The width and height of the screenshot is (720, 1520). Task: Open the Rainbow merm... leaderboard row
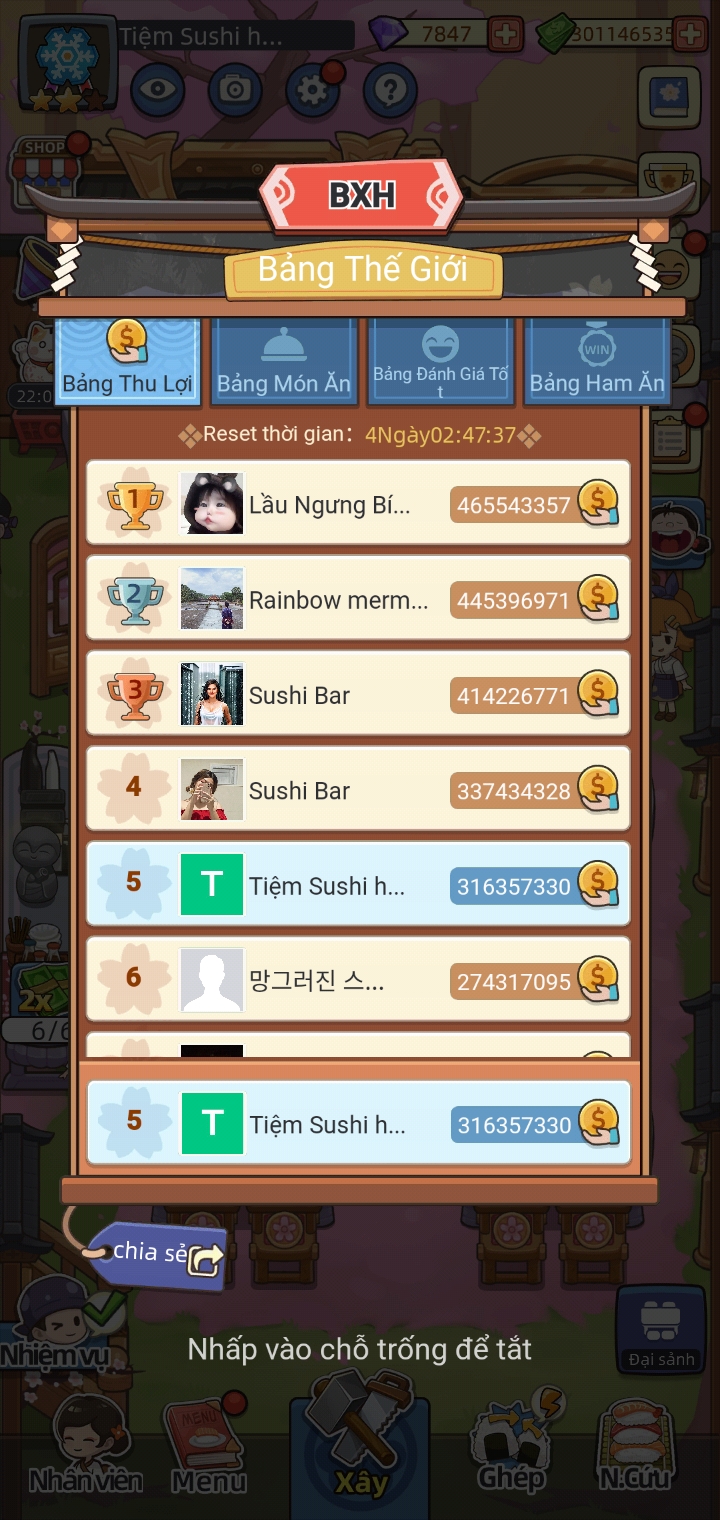click(358, 599)
